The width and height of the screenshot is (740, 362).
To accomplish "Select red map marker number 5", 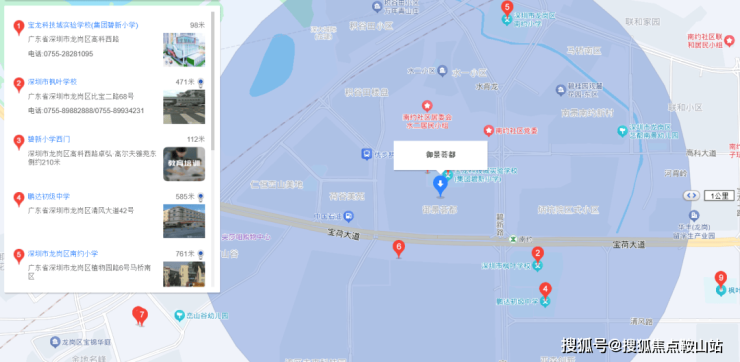I will tap(507, 9).
